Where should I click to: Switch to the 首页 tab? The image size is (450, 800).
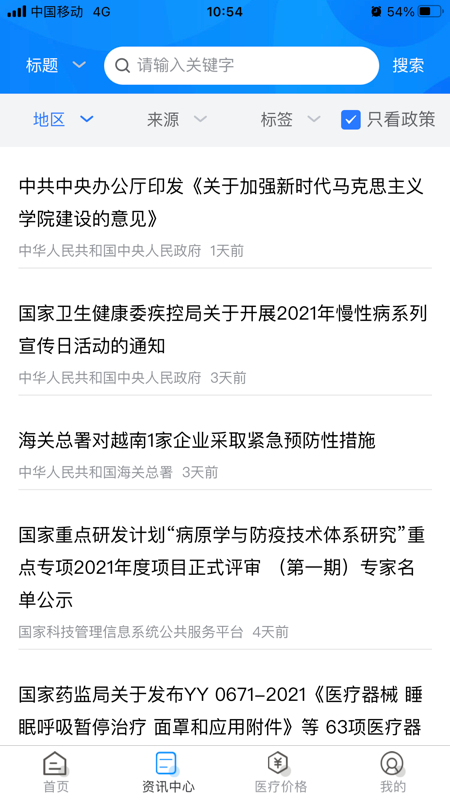pyautogui.click(x=56, y=772)
